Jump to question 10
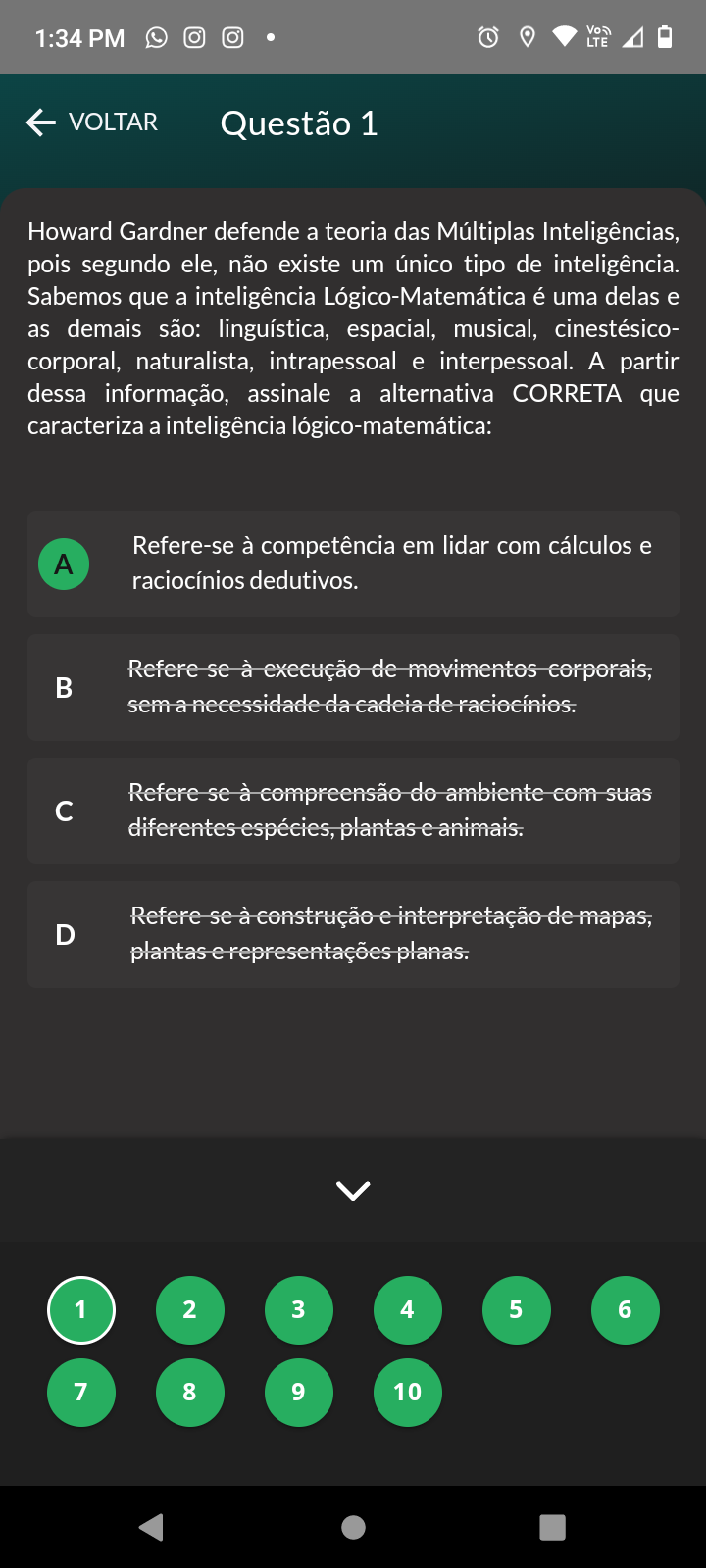The height and width of the screenshot is (1568, 706). tap(408, 1393)
